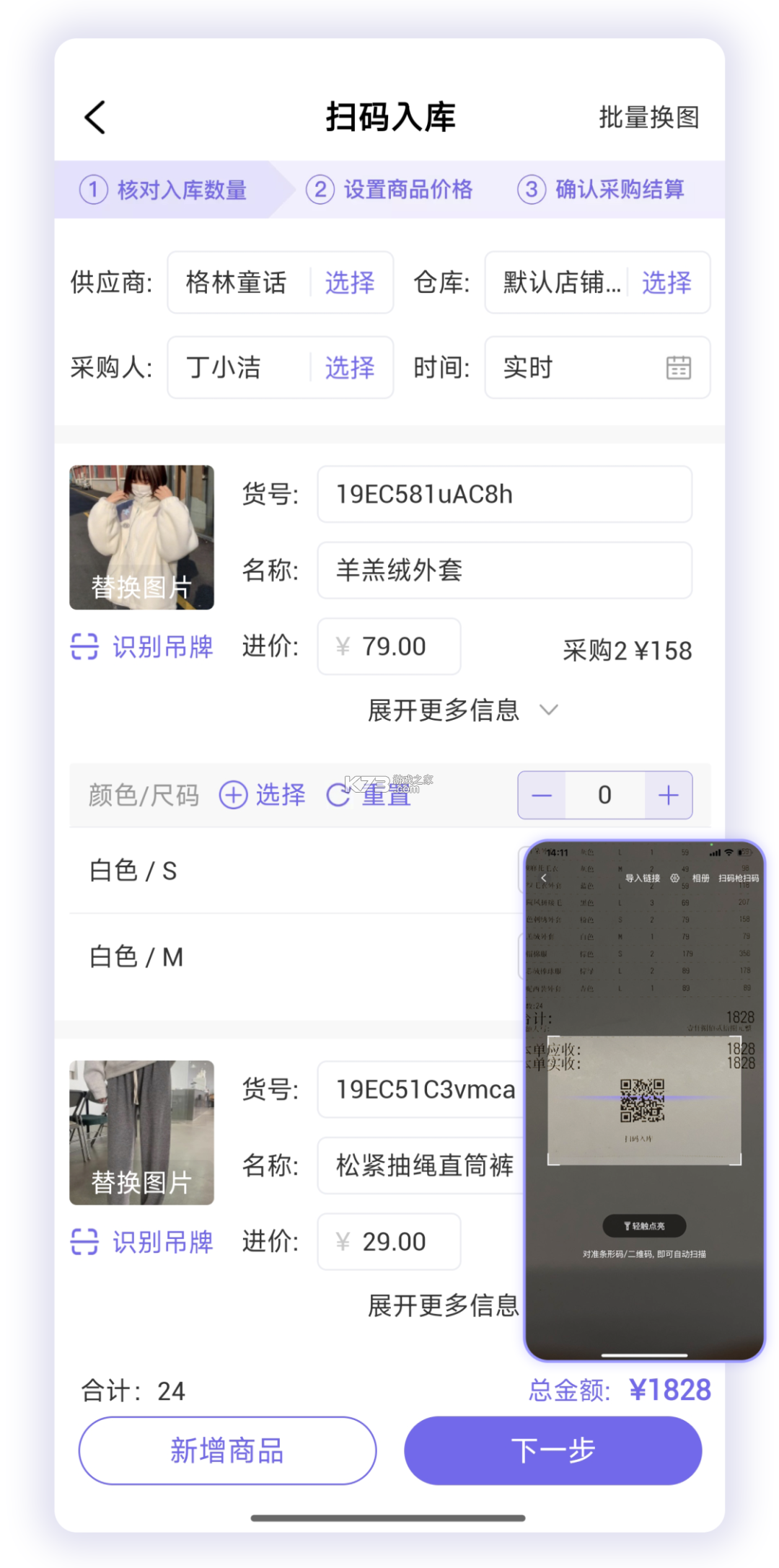The height and width of the screenshot is (1568, 779).
Task: Tap the 识别吊牌 scan icon for 羊羔绒外套
Action: coord(84,647)
